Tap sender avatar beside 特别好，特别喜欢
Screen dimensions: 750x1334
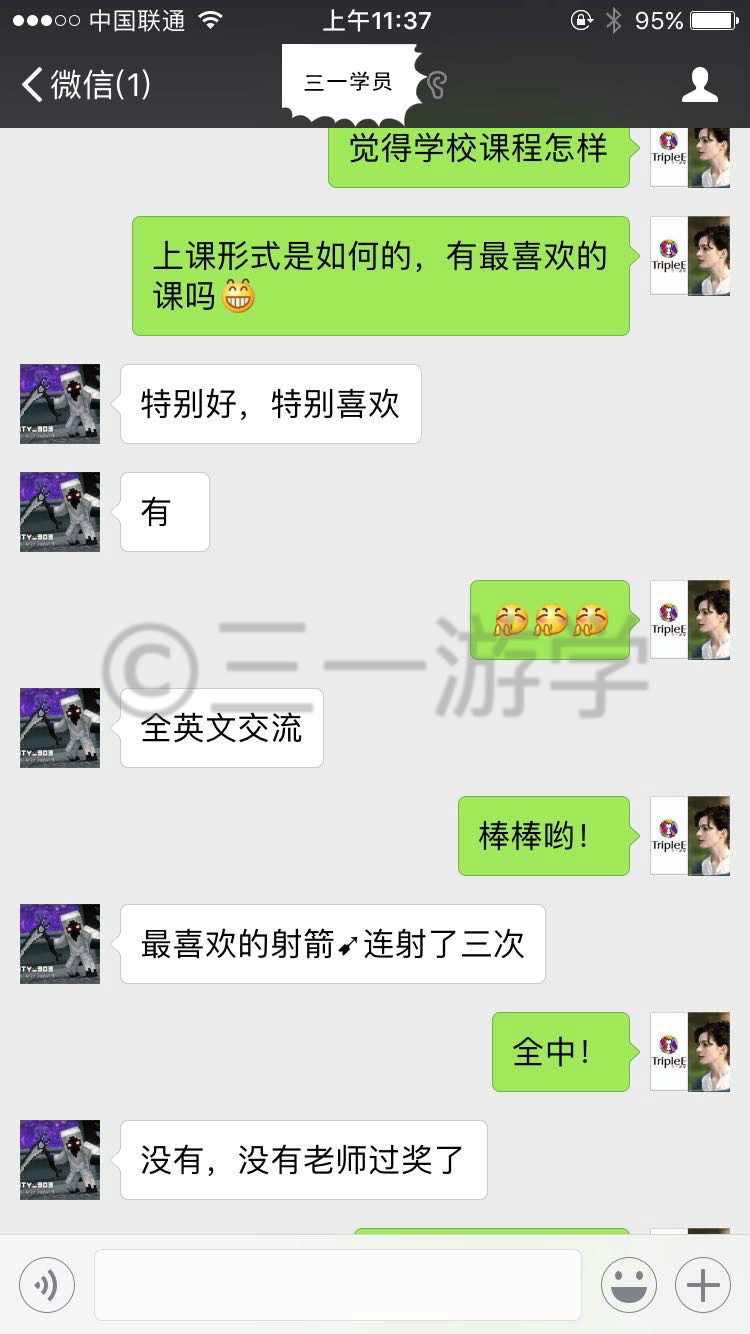[x=60, y=404]
